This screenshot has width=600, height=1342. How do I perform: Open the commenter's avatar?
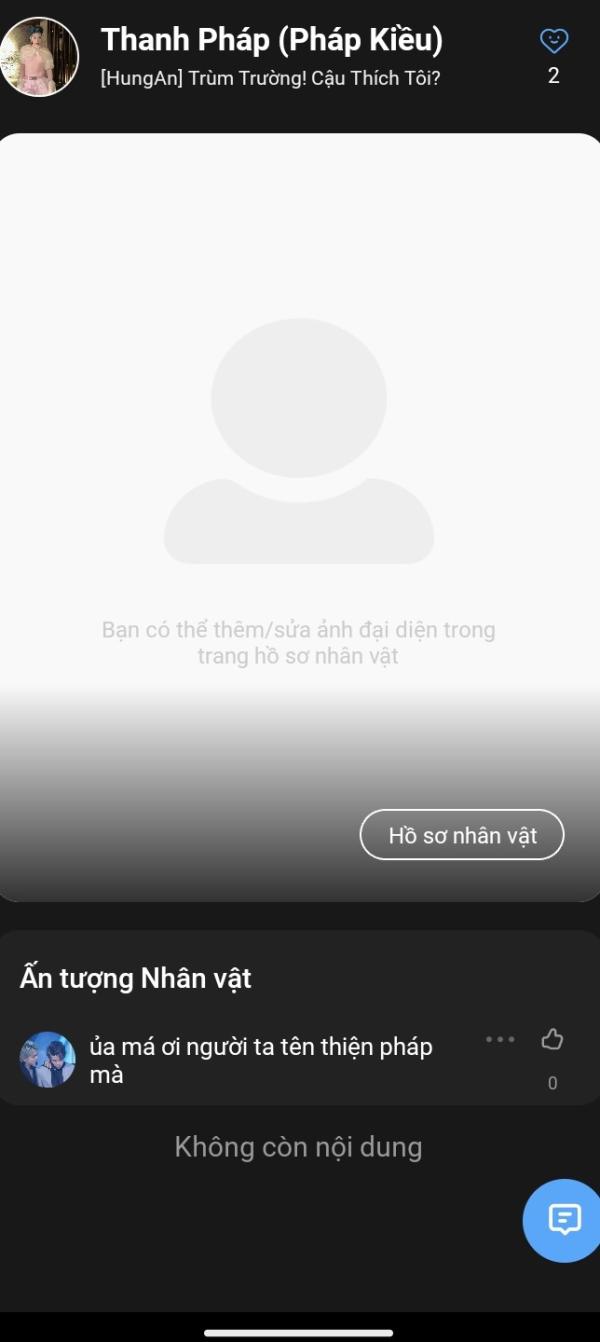tap(48, 1060)
